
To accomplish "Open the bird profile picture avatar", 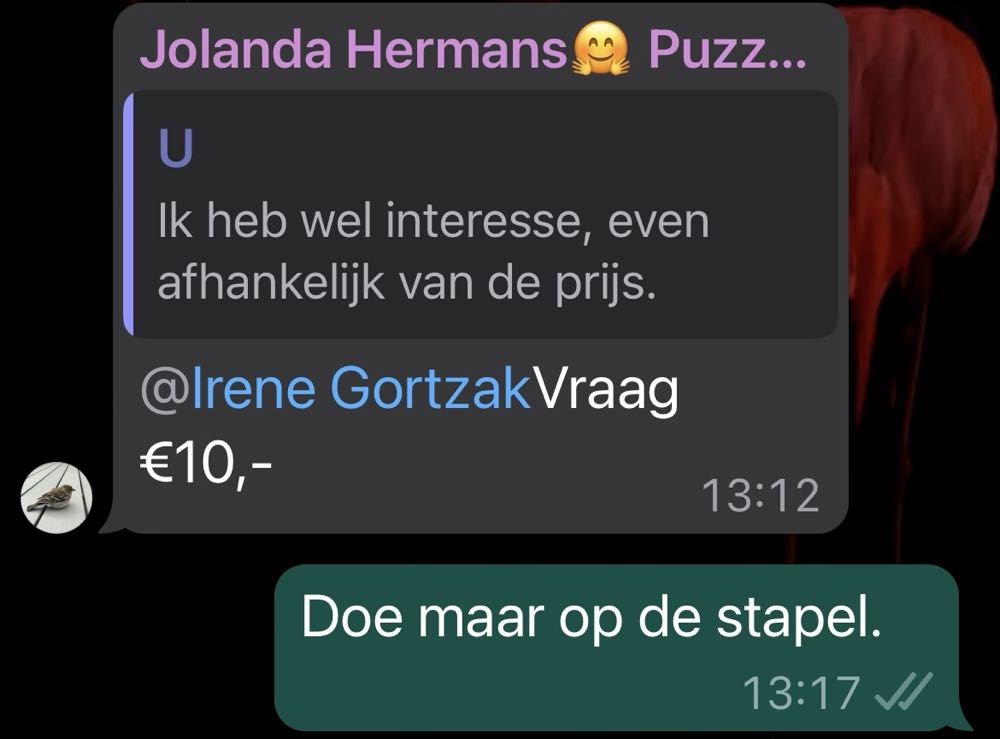I will (x=57, y=497).
